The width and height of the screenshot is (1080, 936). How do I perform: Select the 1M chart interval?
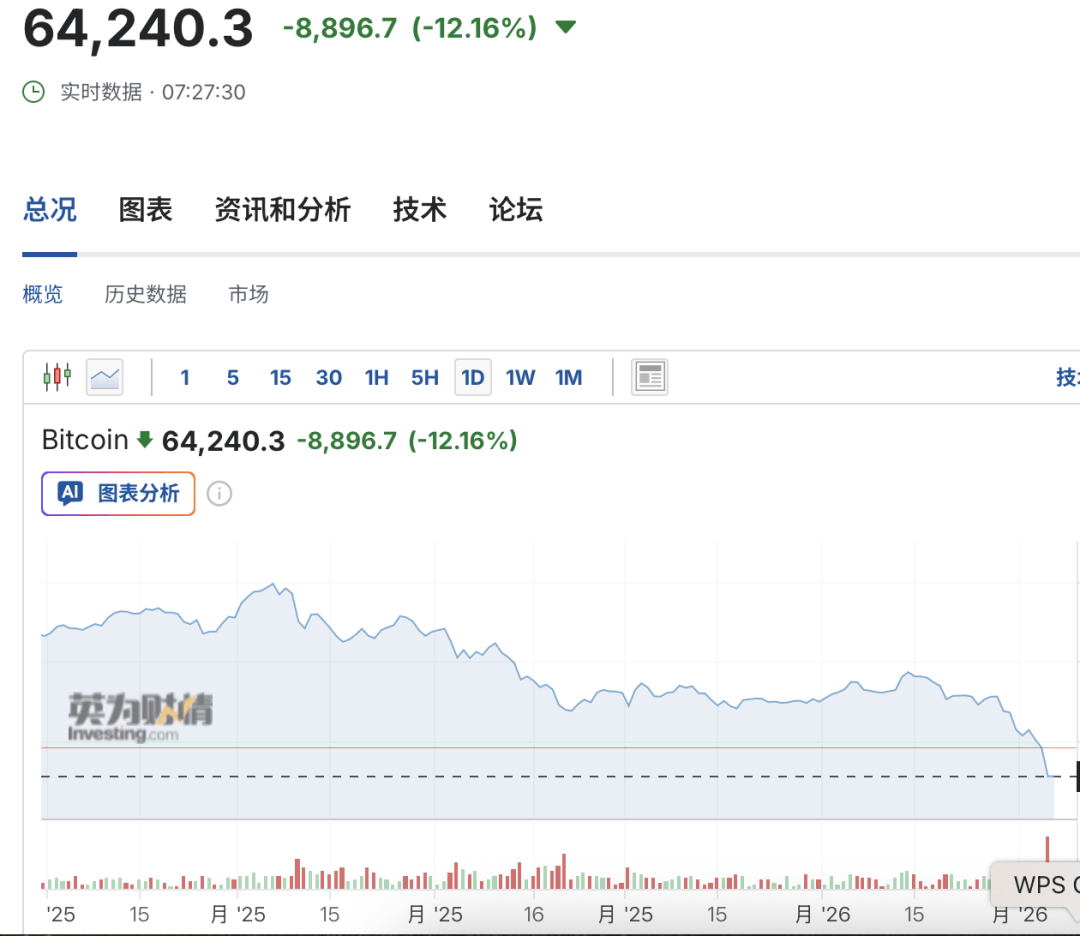coord(569,378)
